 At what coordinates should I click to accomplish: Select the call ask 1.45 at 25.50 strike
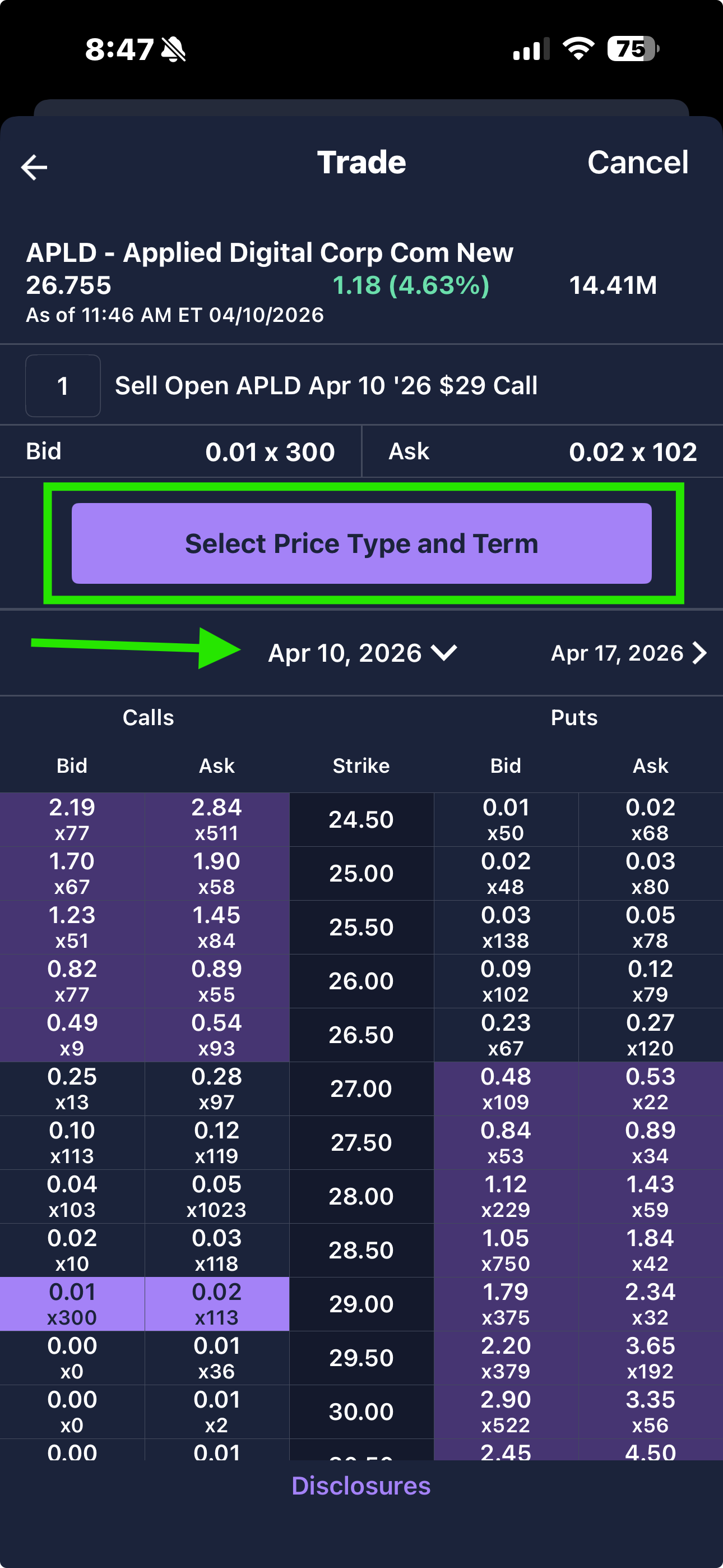point(217,926)
